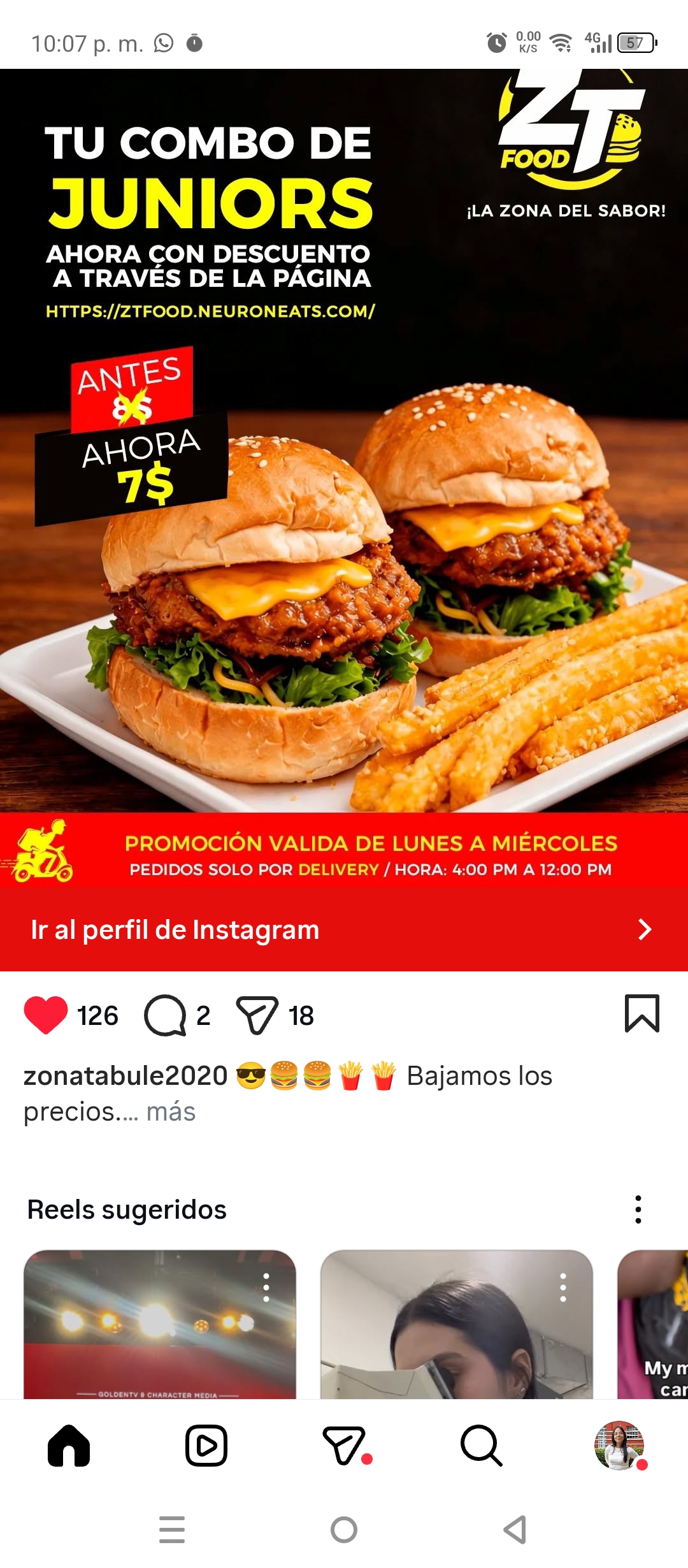Open direct messages from the bottom bar
The height and width of the screenshot is (1568, 688).
tap(344, 1446)
